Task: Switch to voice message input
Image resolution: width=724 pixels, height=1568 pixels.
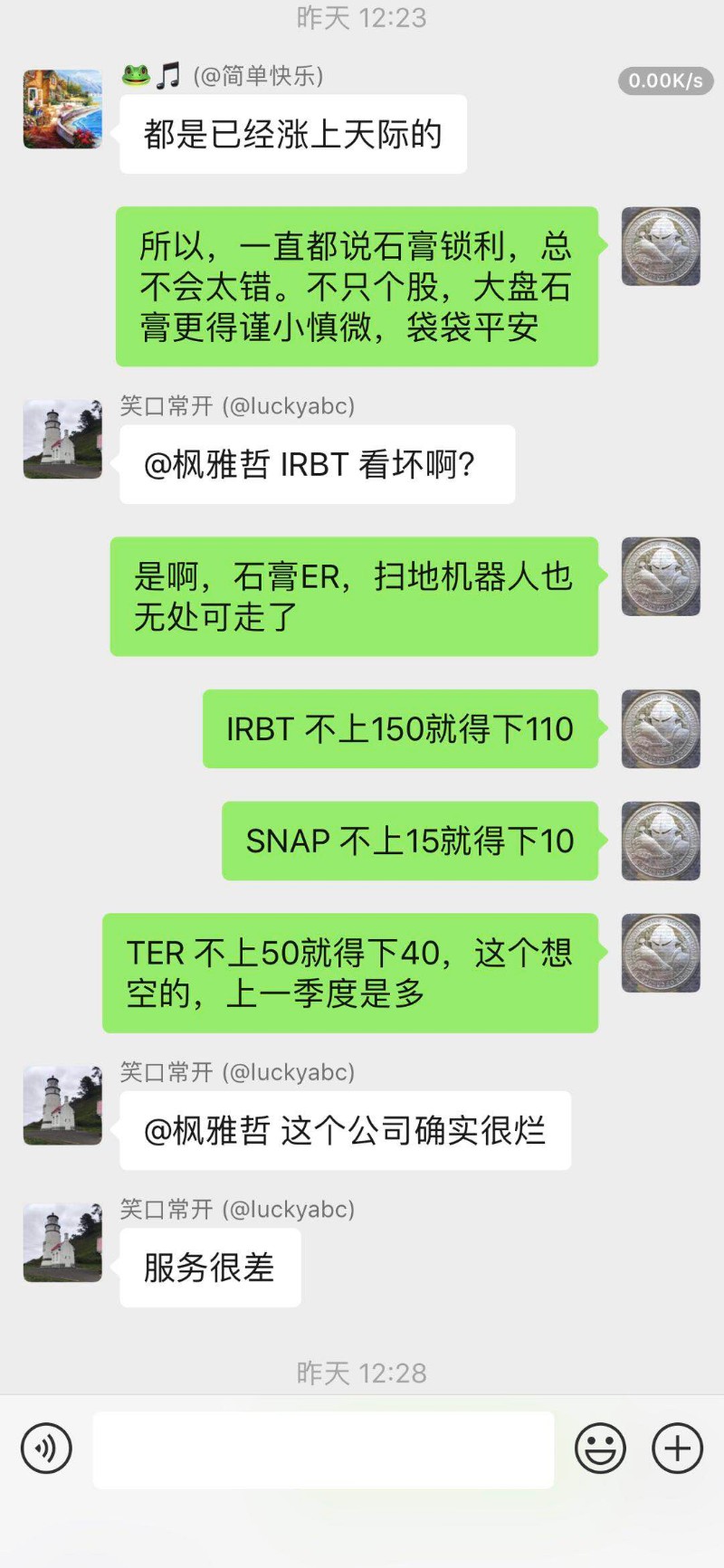Action: pos(46,1449)
